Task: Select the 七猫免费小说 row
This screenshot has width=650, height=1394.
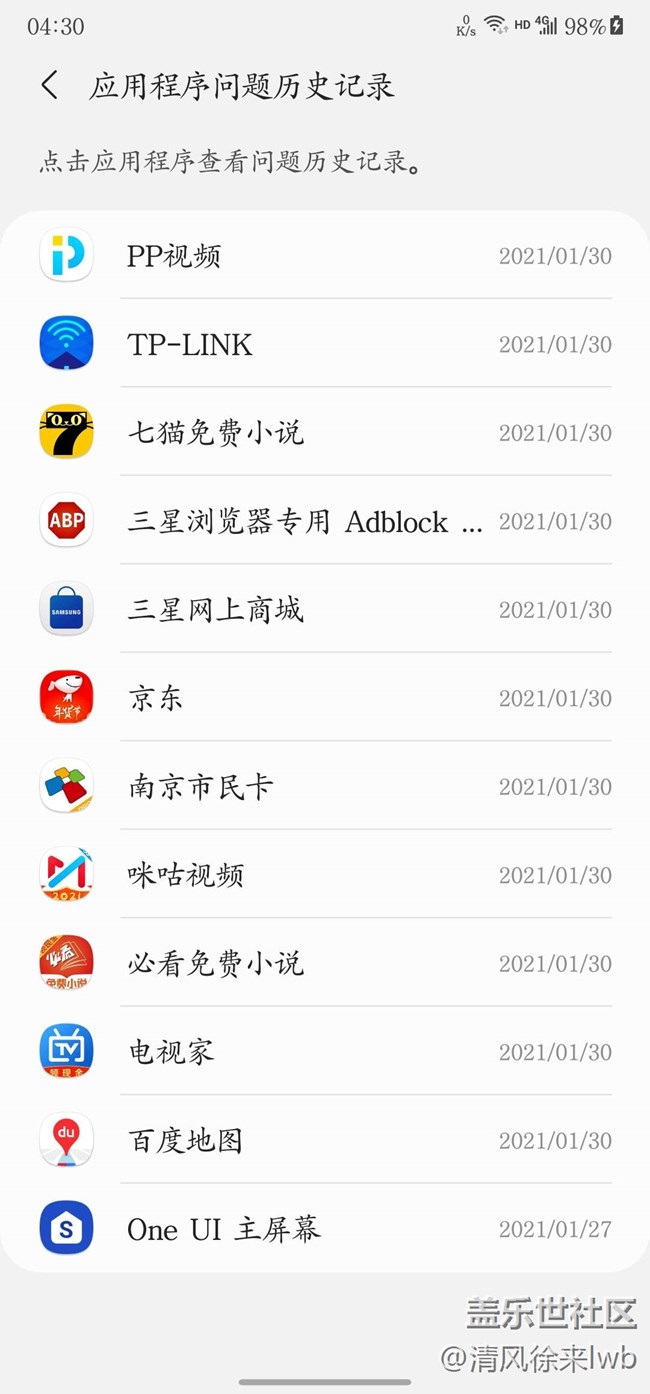Action: coord(325,433)
